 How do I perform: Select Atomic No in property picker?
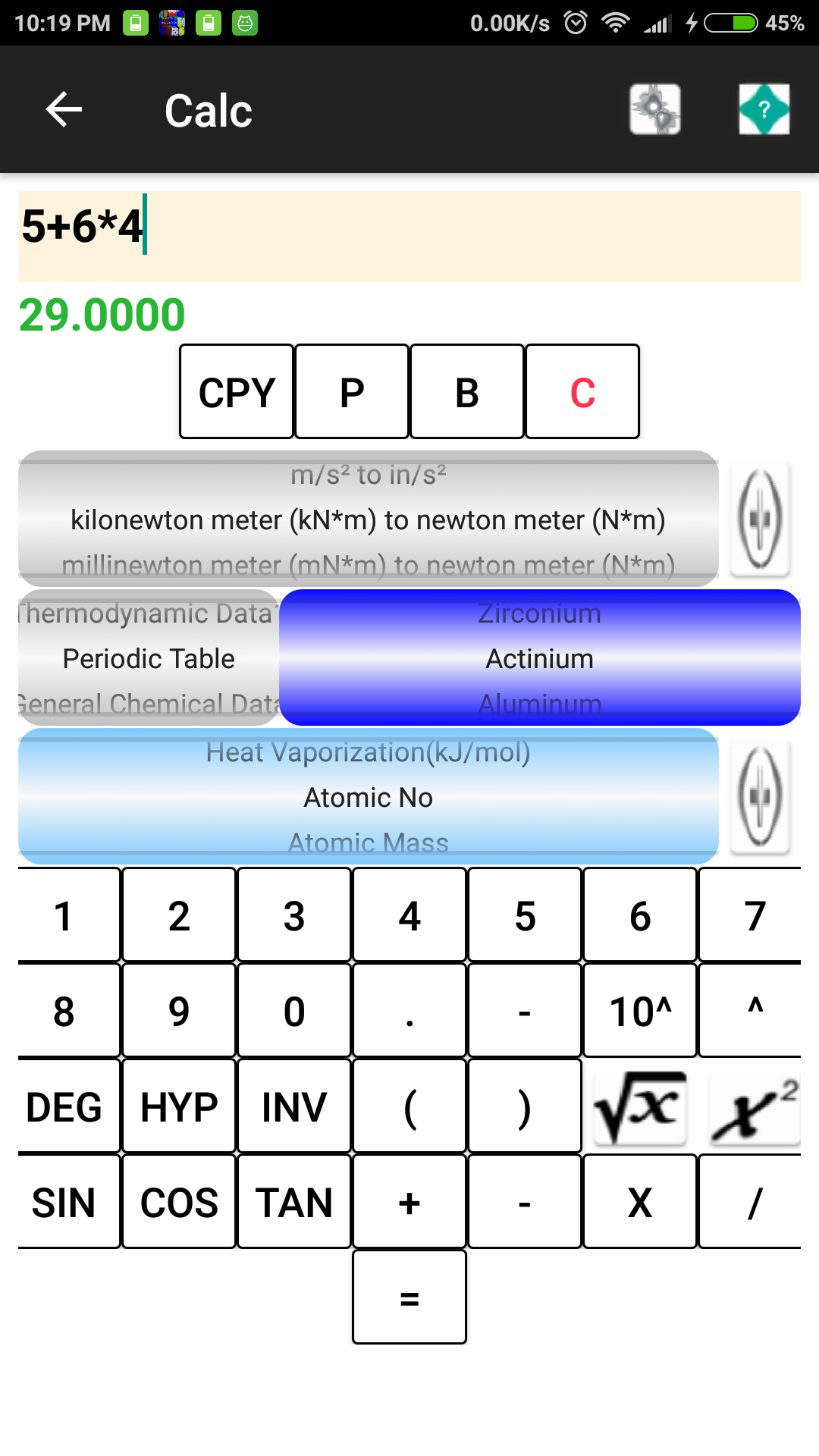pos(367,797)
